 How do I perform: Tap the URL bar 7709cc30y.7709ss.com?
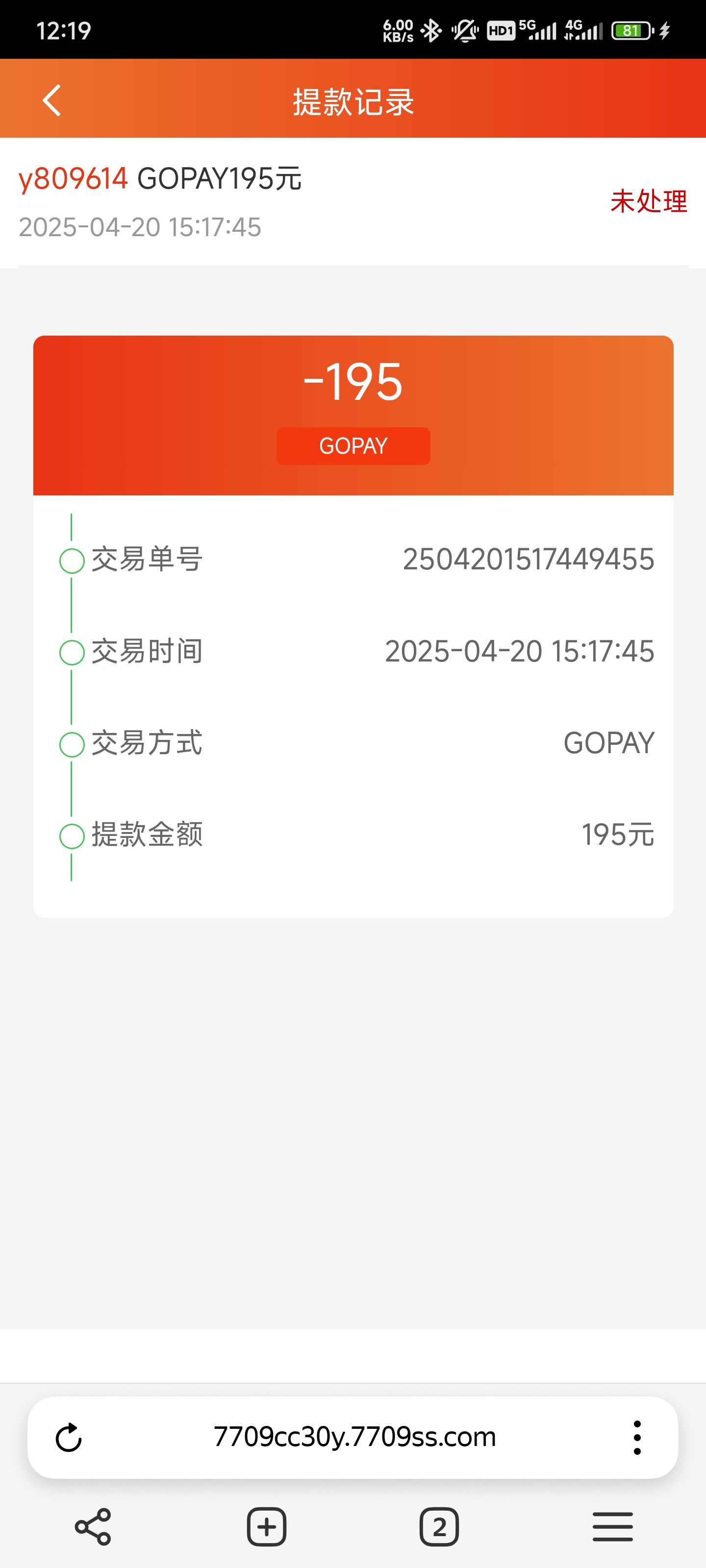(353, 1437)
